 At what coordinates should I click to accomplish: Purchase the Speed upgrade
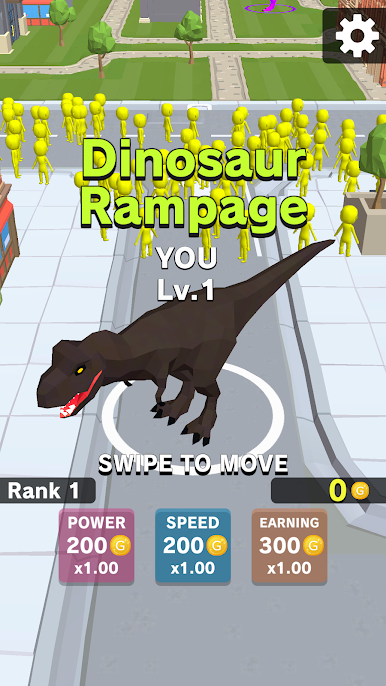(x=193, y=546)
